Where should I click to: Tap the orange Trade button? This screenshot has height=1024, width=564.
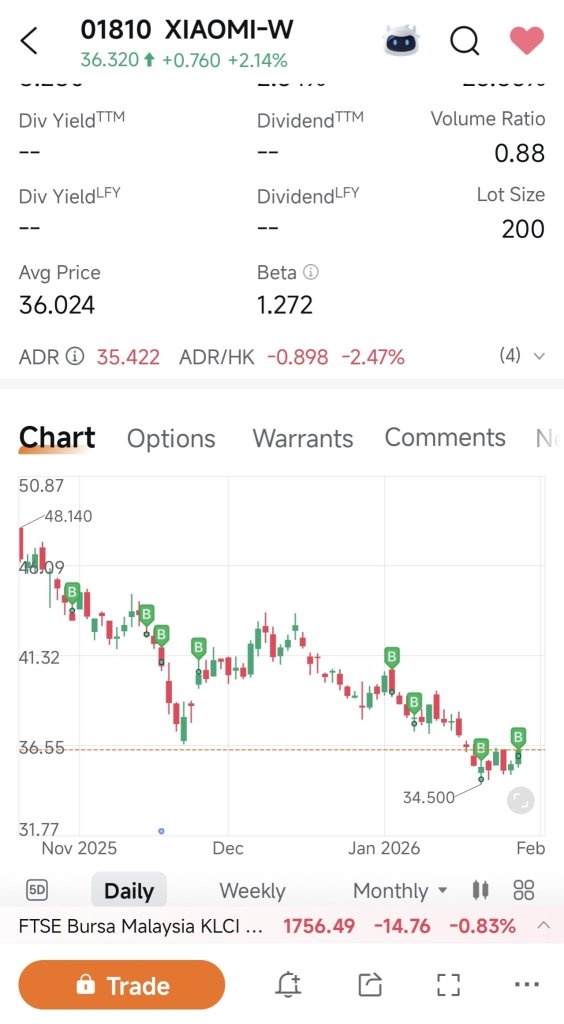pos(122,985)
